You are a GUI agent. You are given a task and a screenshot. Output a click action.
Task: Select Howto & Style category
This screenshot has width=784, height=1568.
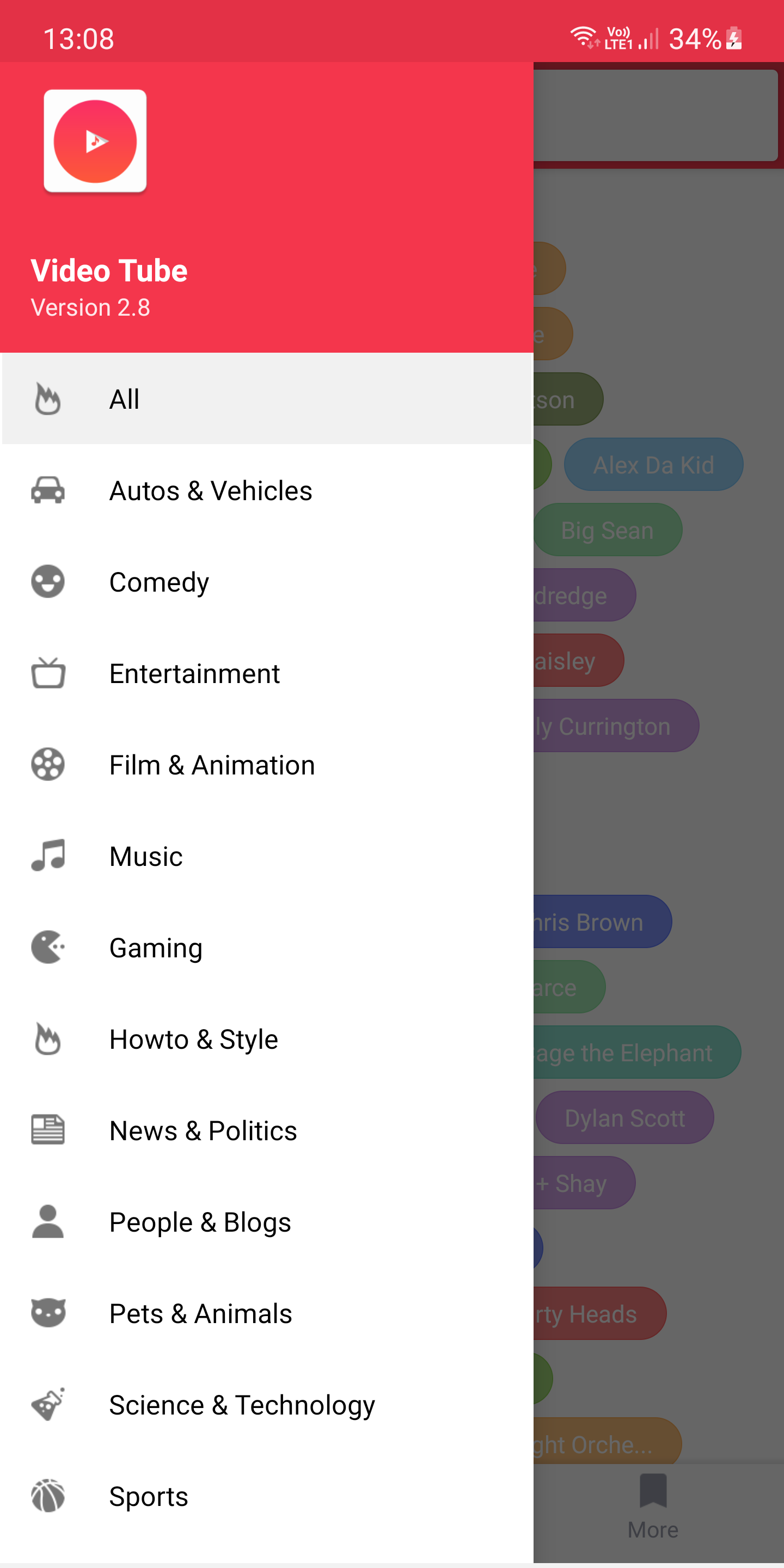click(x=194, y=1039)
